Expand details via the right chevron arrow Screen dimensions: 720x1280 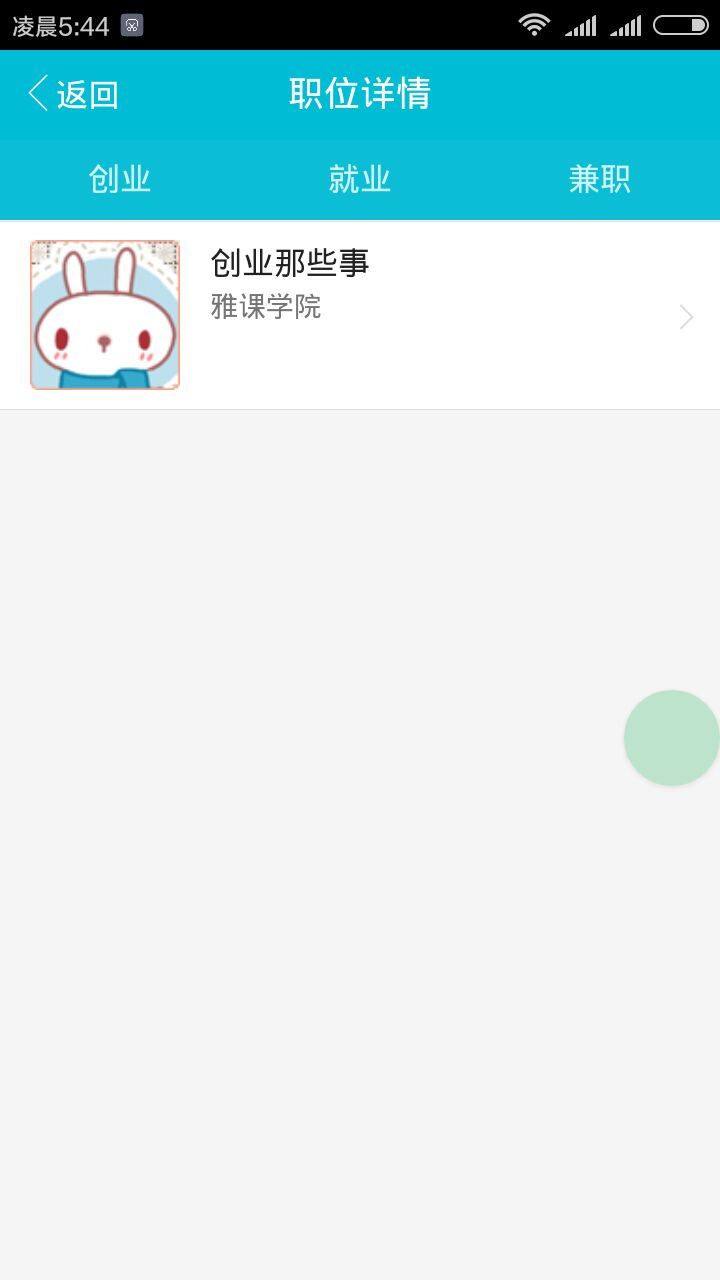tap(685, 316)
